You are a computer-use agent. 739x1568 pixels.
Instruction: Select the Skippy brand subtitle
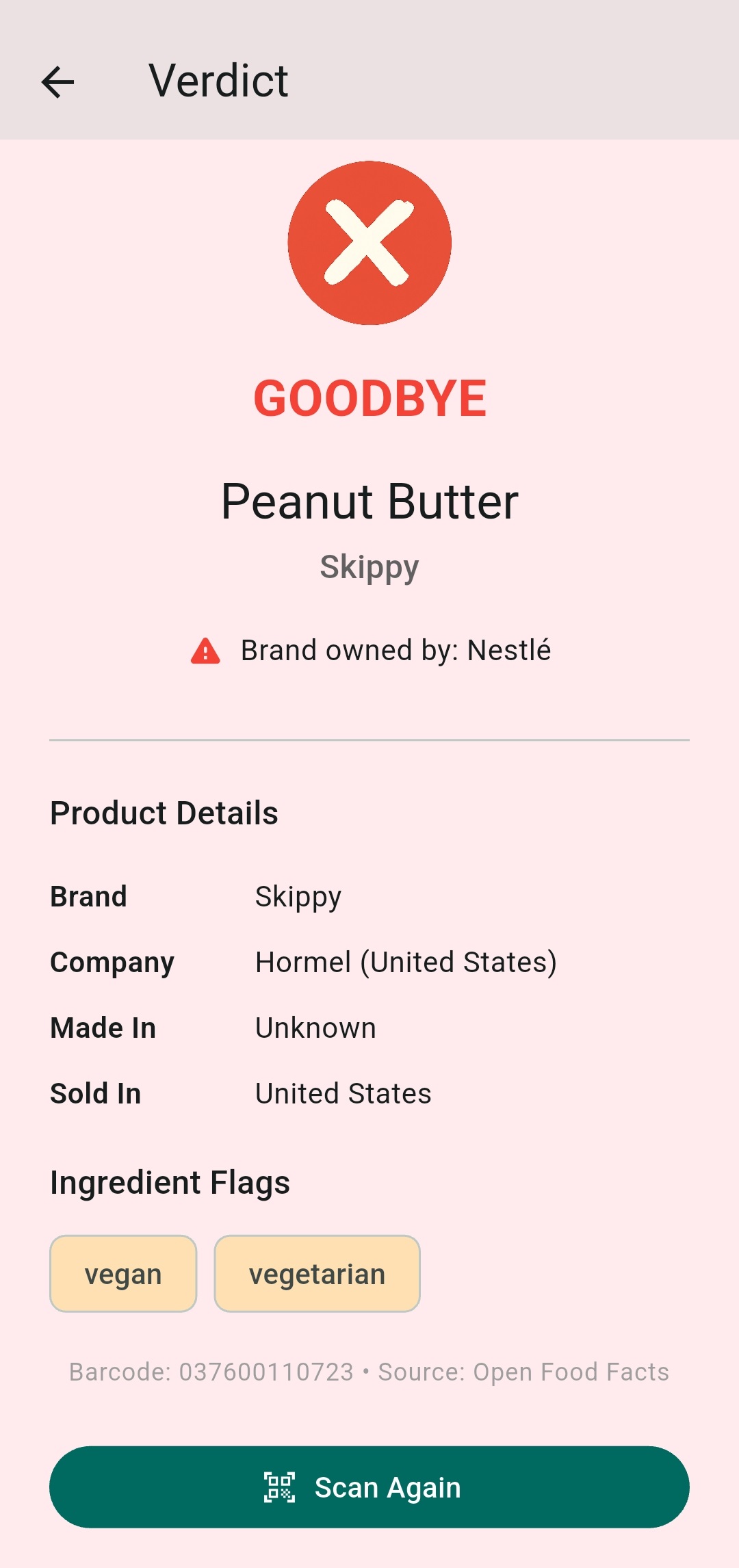pyautogui.click(x=369, y=566)
